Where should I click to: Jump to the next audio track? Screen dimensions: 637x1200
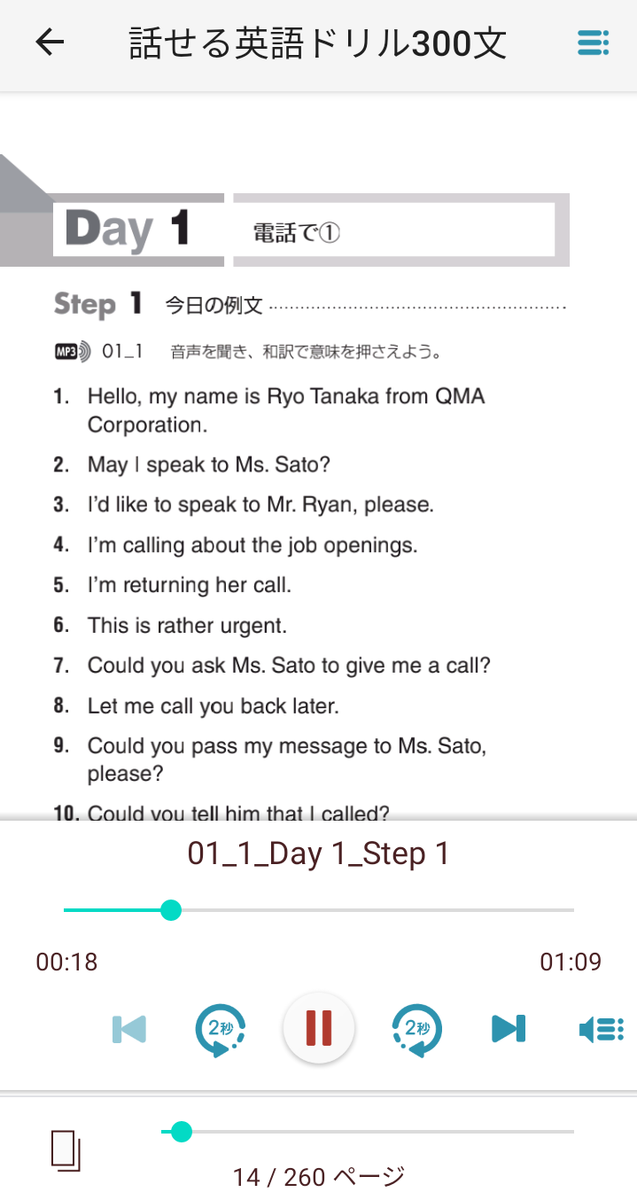click(x=508, y=1028)
